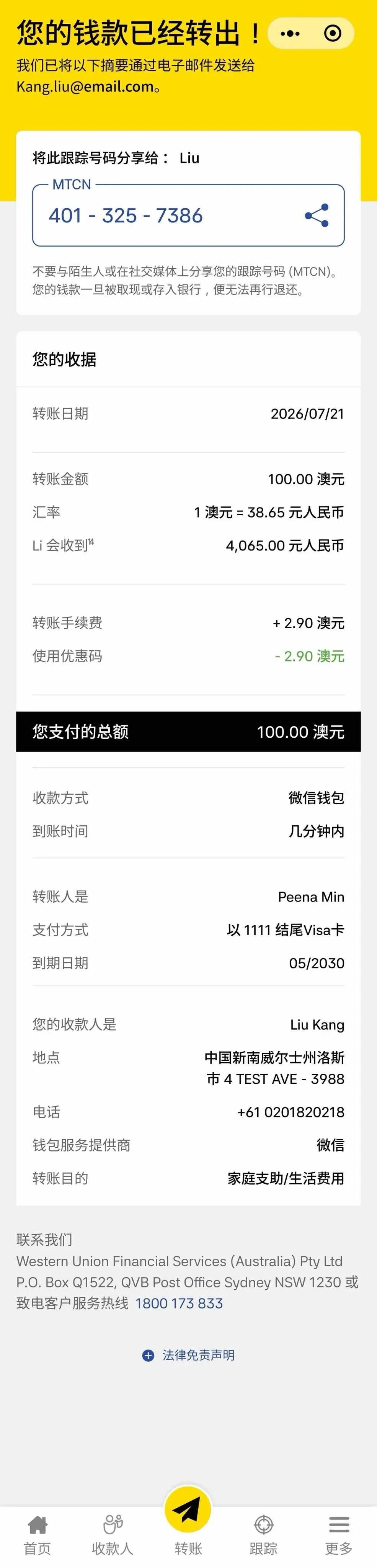Close the mini program with the circle button

click(x=333, y=33)
